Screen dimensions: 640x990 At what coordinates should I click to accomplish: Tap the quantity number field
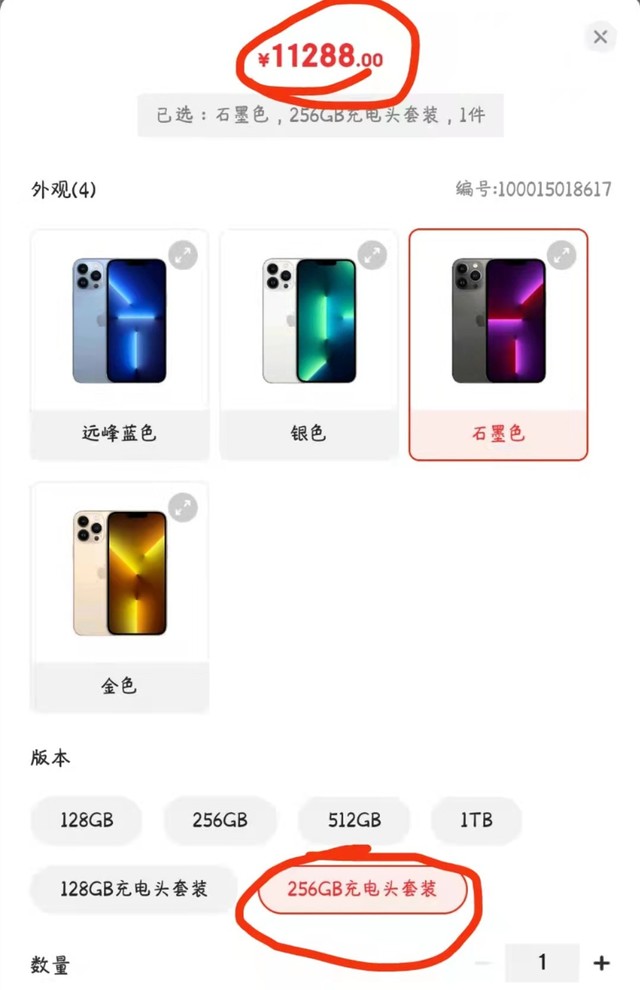pyautogui.click(x=542, y=963)
